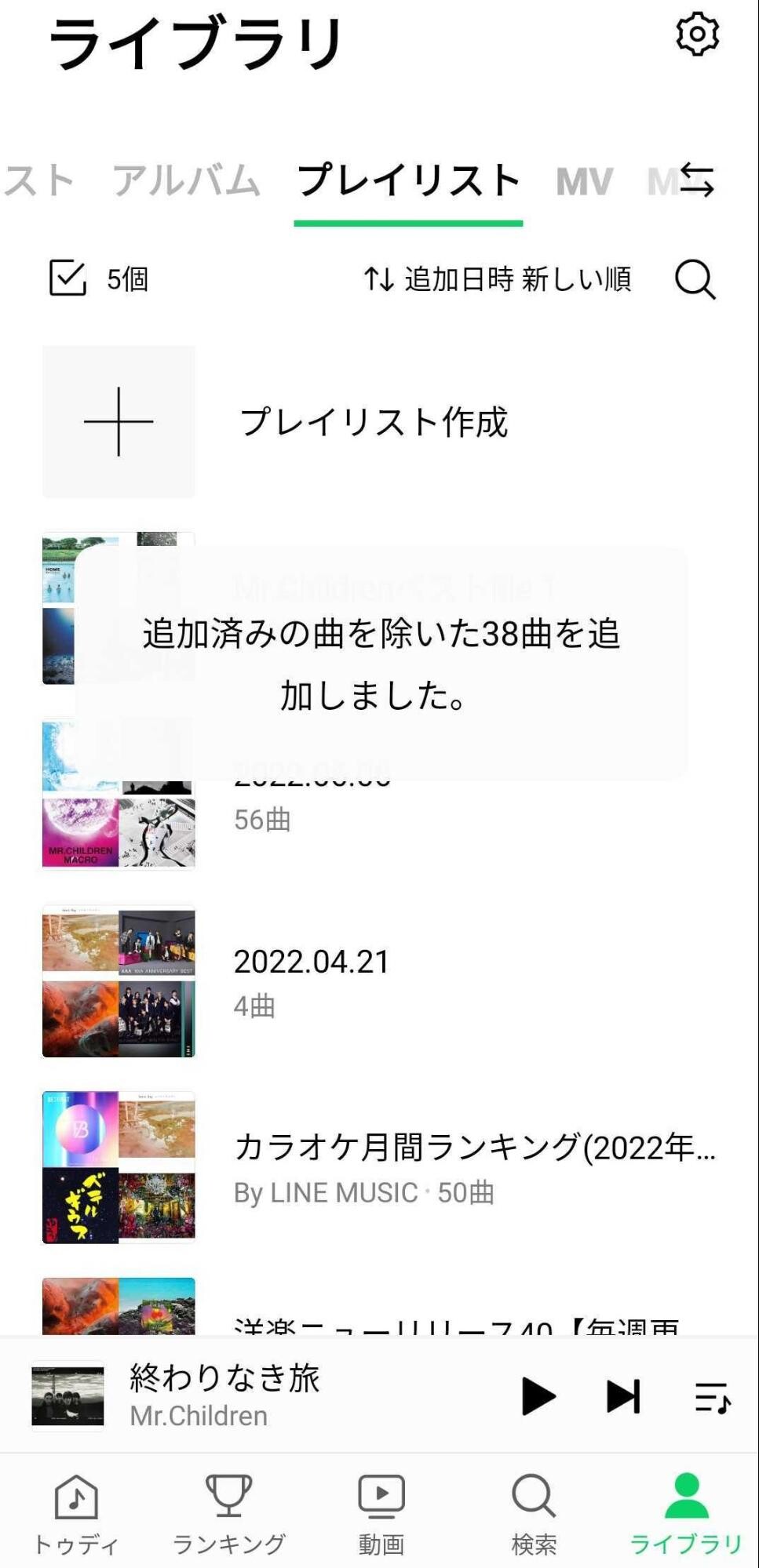Open the 2022.04.21 playlist cover thumbnail
759x1568 pixels.
pos(117,980)
